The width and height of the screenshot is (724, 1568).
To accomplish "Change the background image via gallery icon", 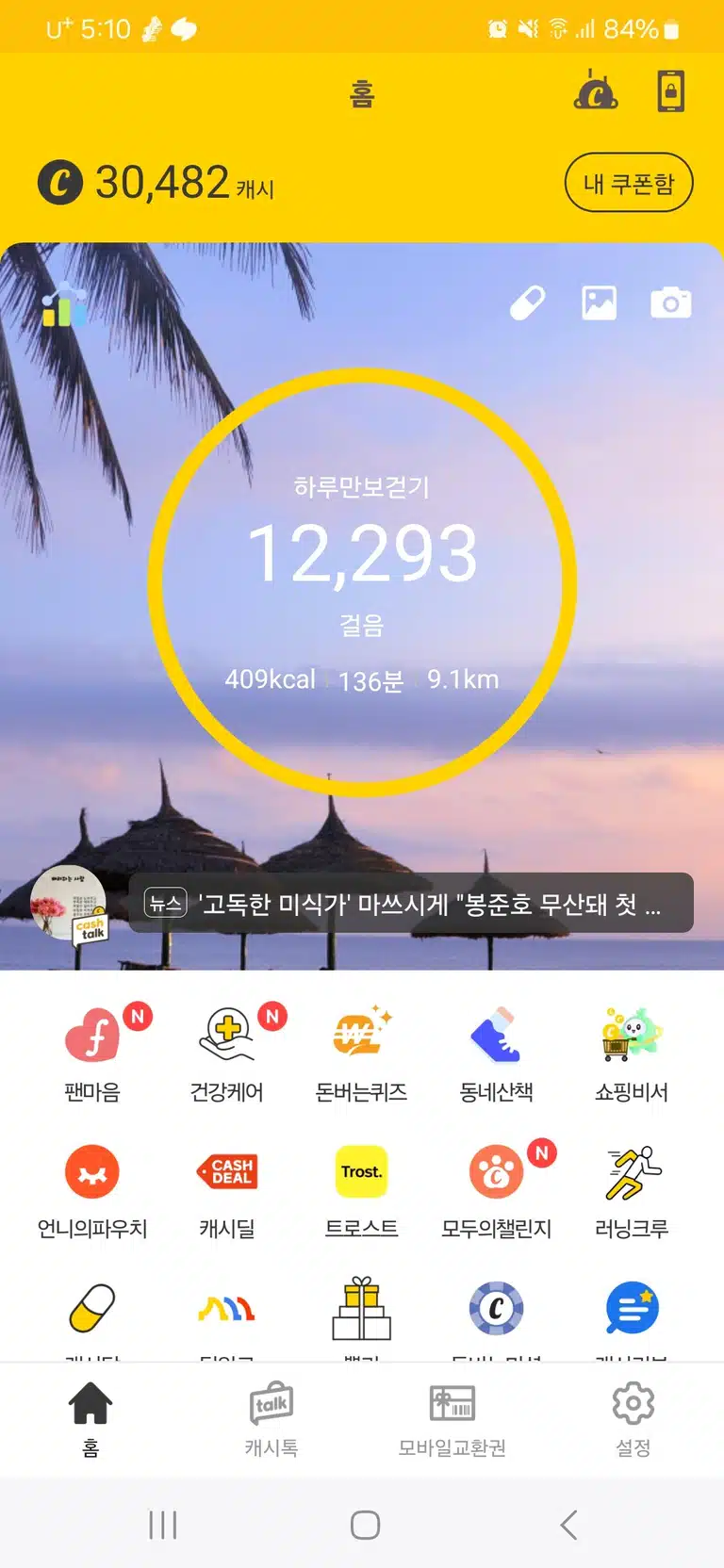I will pyautogui.click(x=600, y=303).
